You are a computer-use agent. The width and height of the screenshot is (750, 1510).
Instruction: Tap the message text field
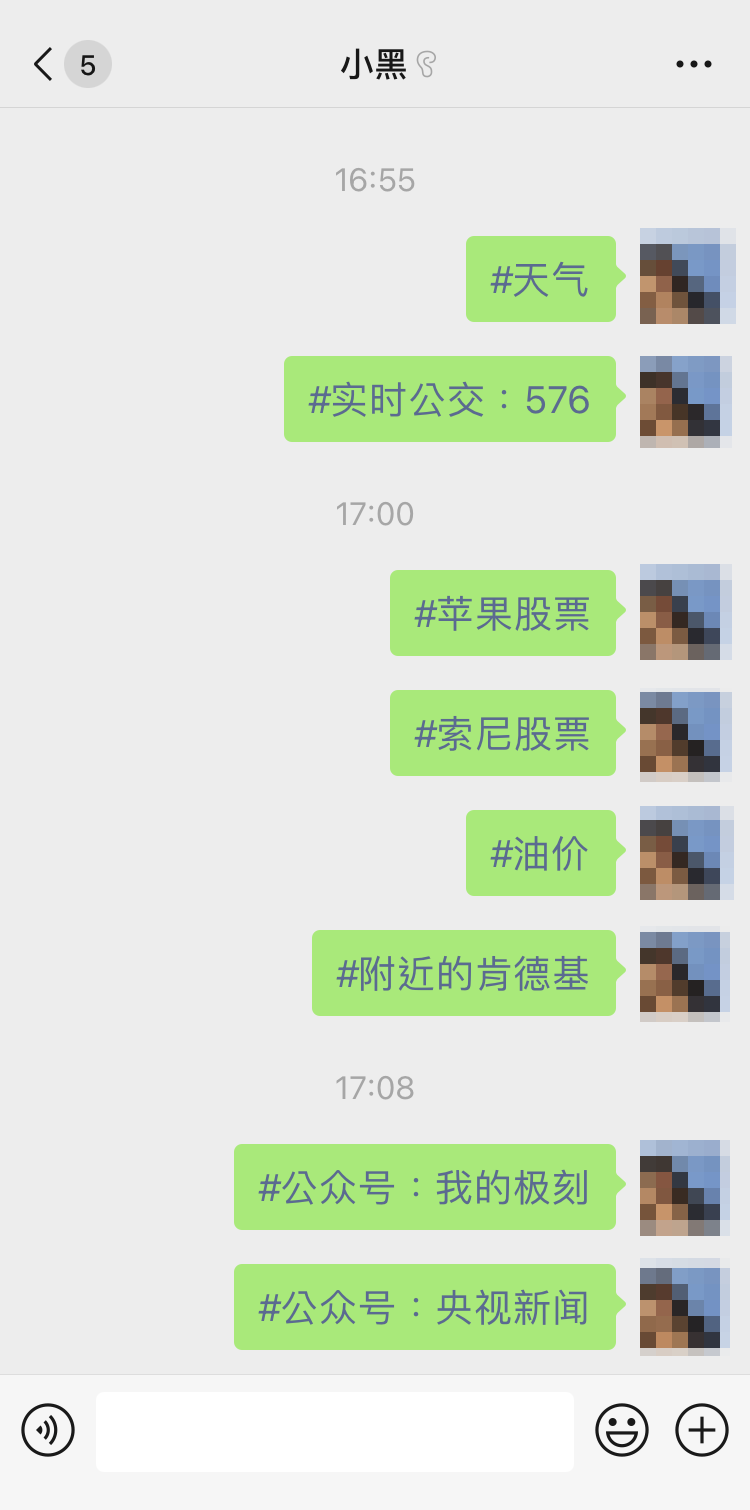point(335,1431)
